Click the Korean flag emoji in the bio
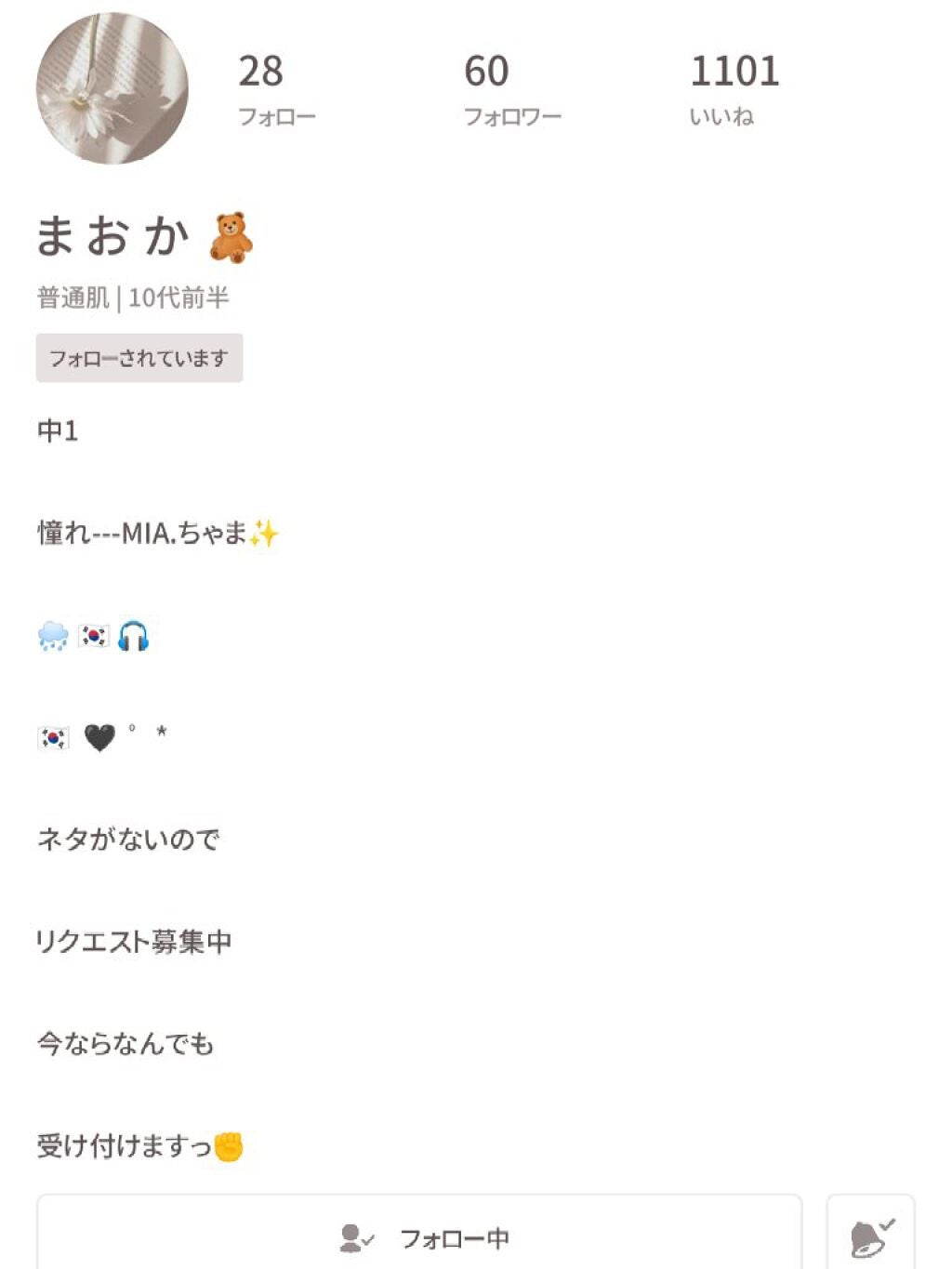952x1269 pixels. (x=92, y=638)
